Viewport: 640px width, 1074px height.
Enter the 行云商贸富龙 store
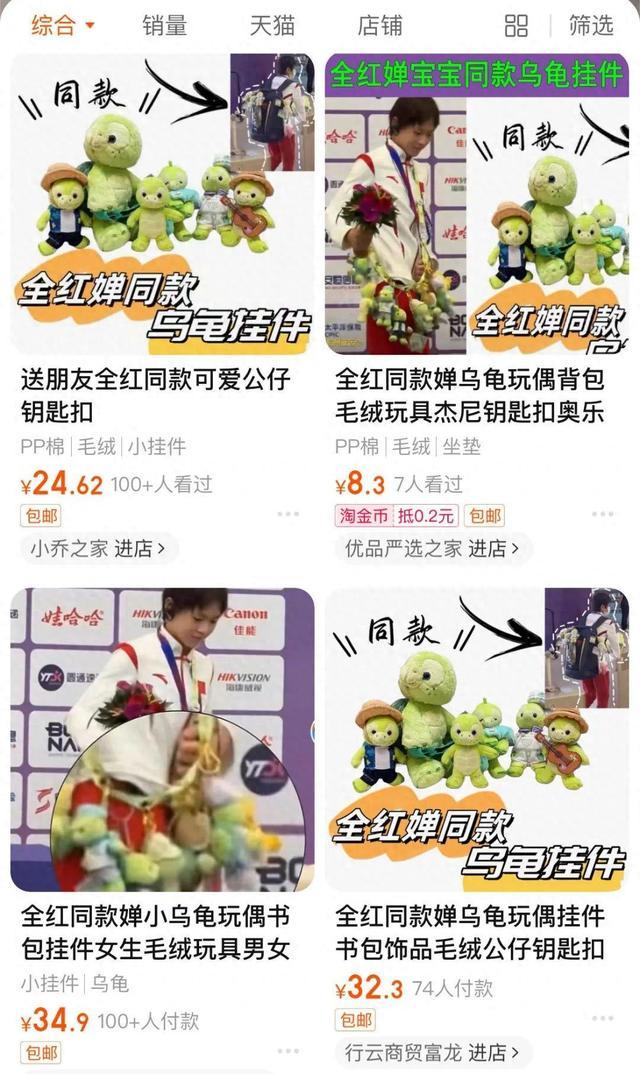coord(432,1052)
